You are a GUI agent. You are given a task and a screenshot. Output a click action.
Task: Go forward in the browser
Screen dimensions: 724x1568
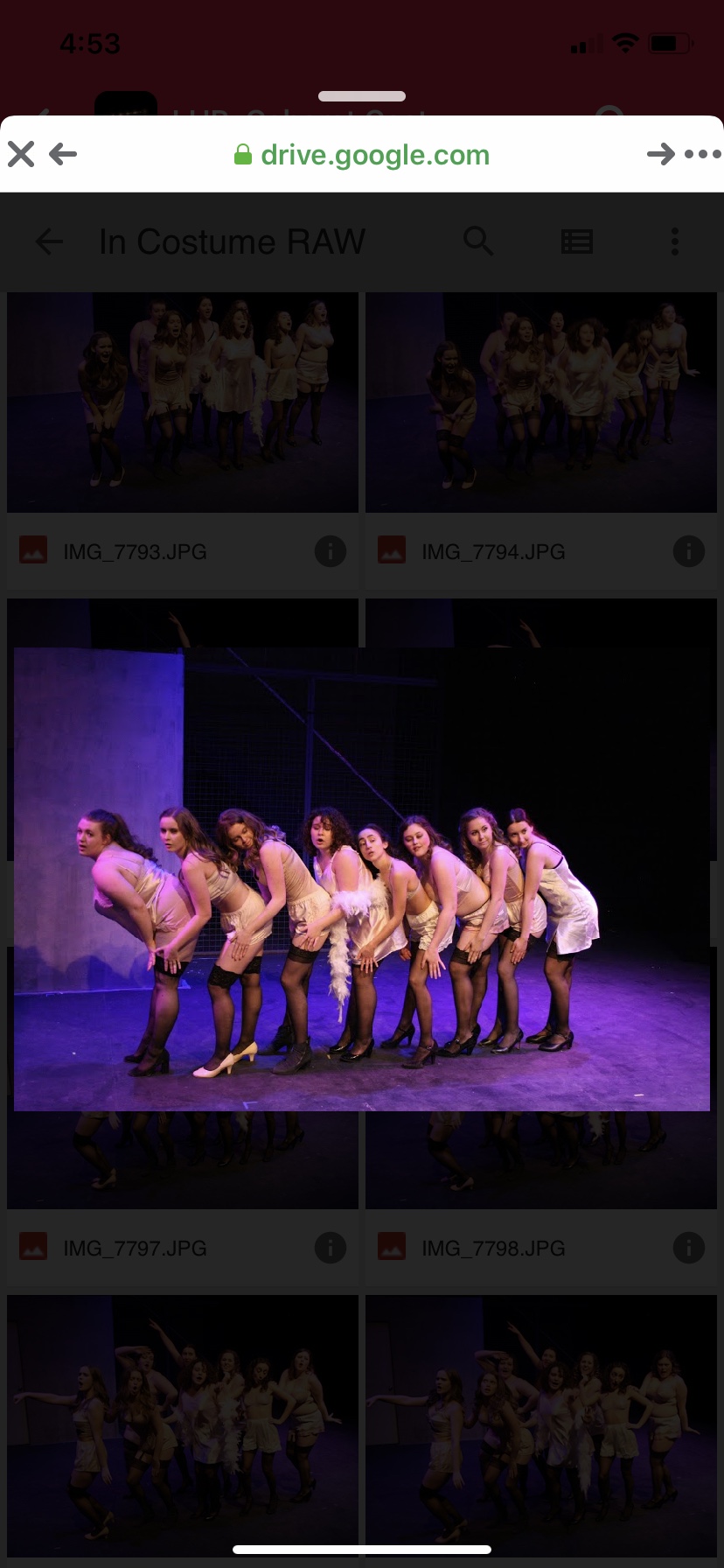coord(661,155)
